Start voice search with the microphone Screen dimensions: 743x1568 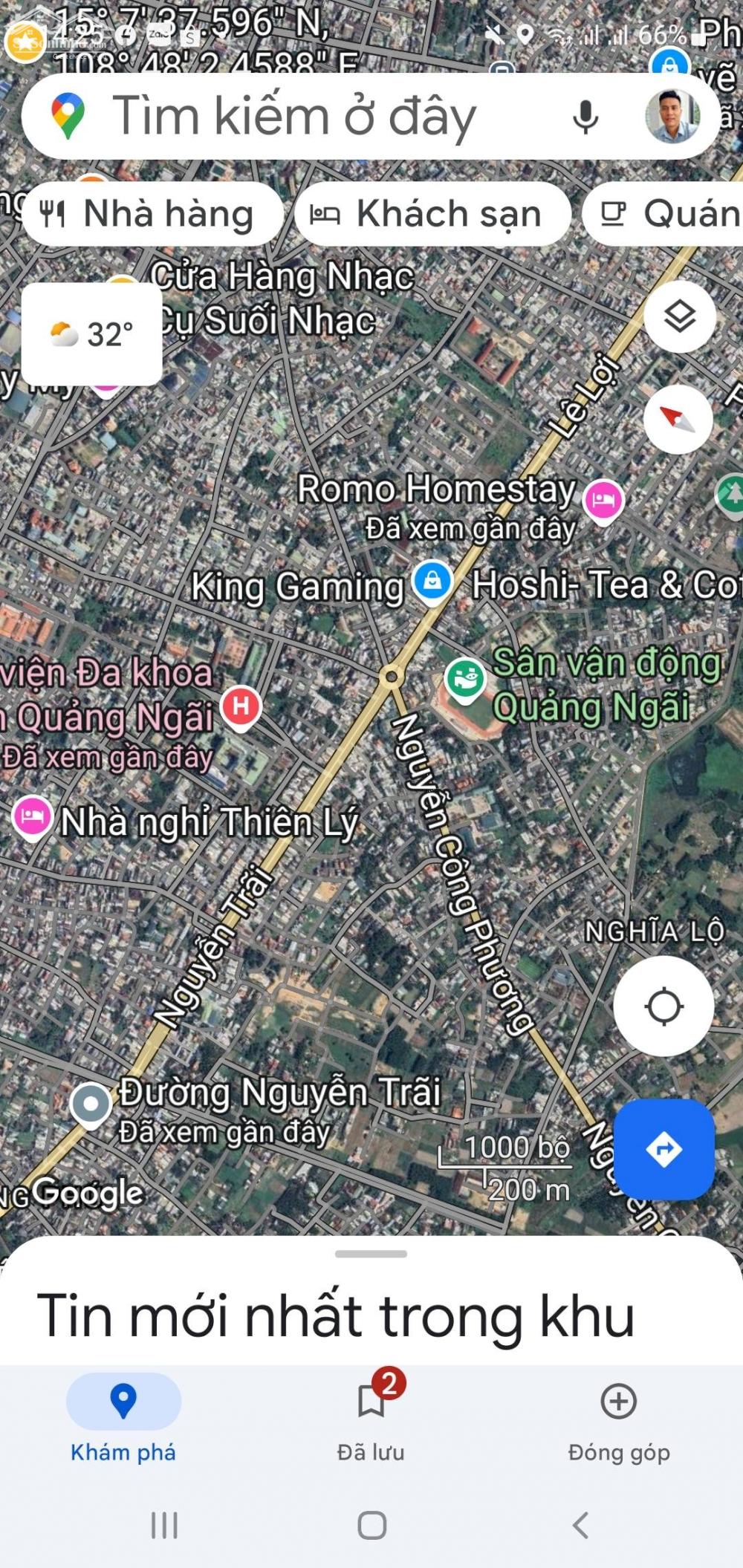[x=585, y=117]
